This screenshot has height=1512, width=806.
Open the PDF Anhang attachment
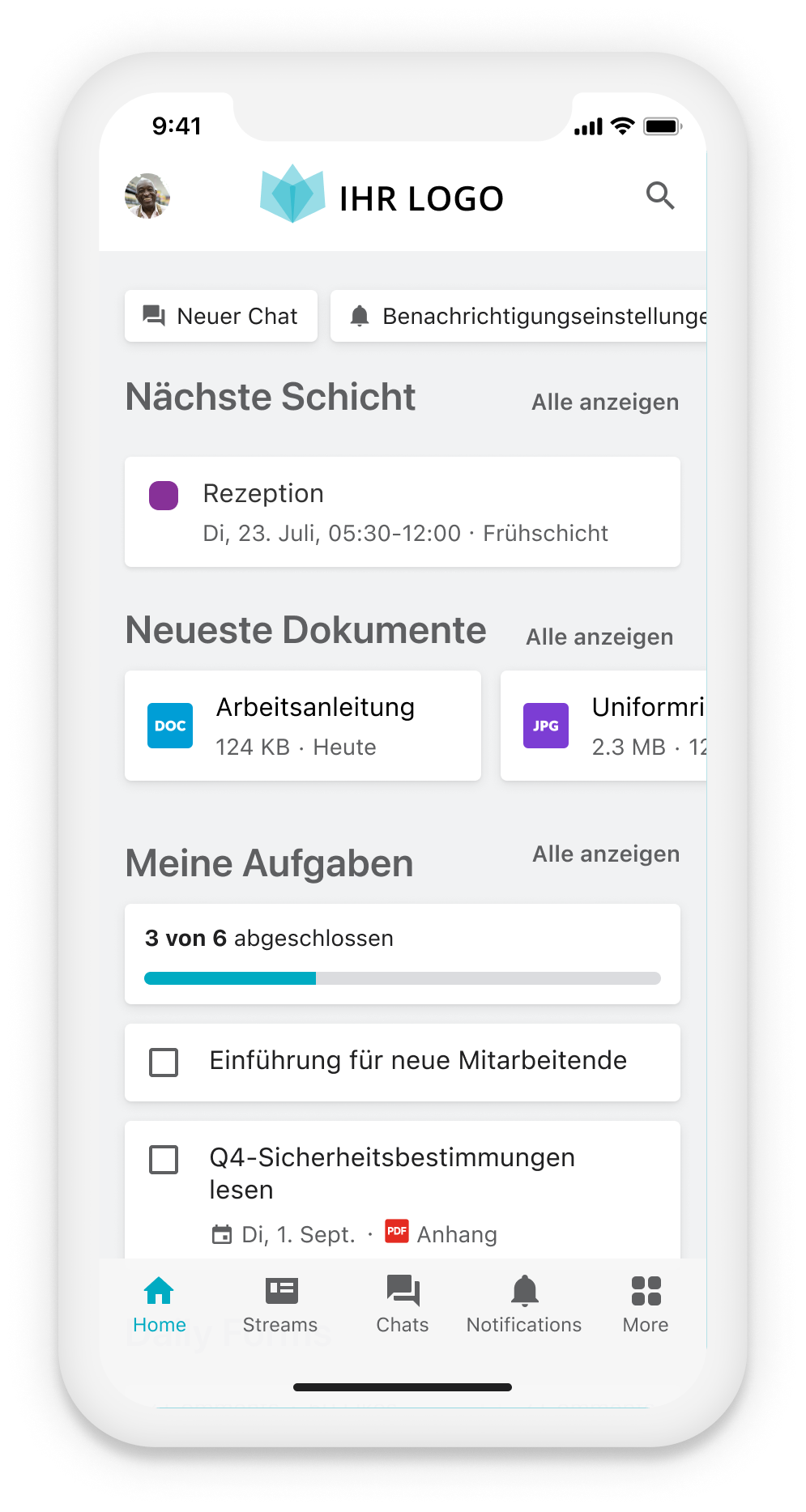[x=441, y=1234]
